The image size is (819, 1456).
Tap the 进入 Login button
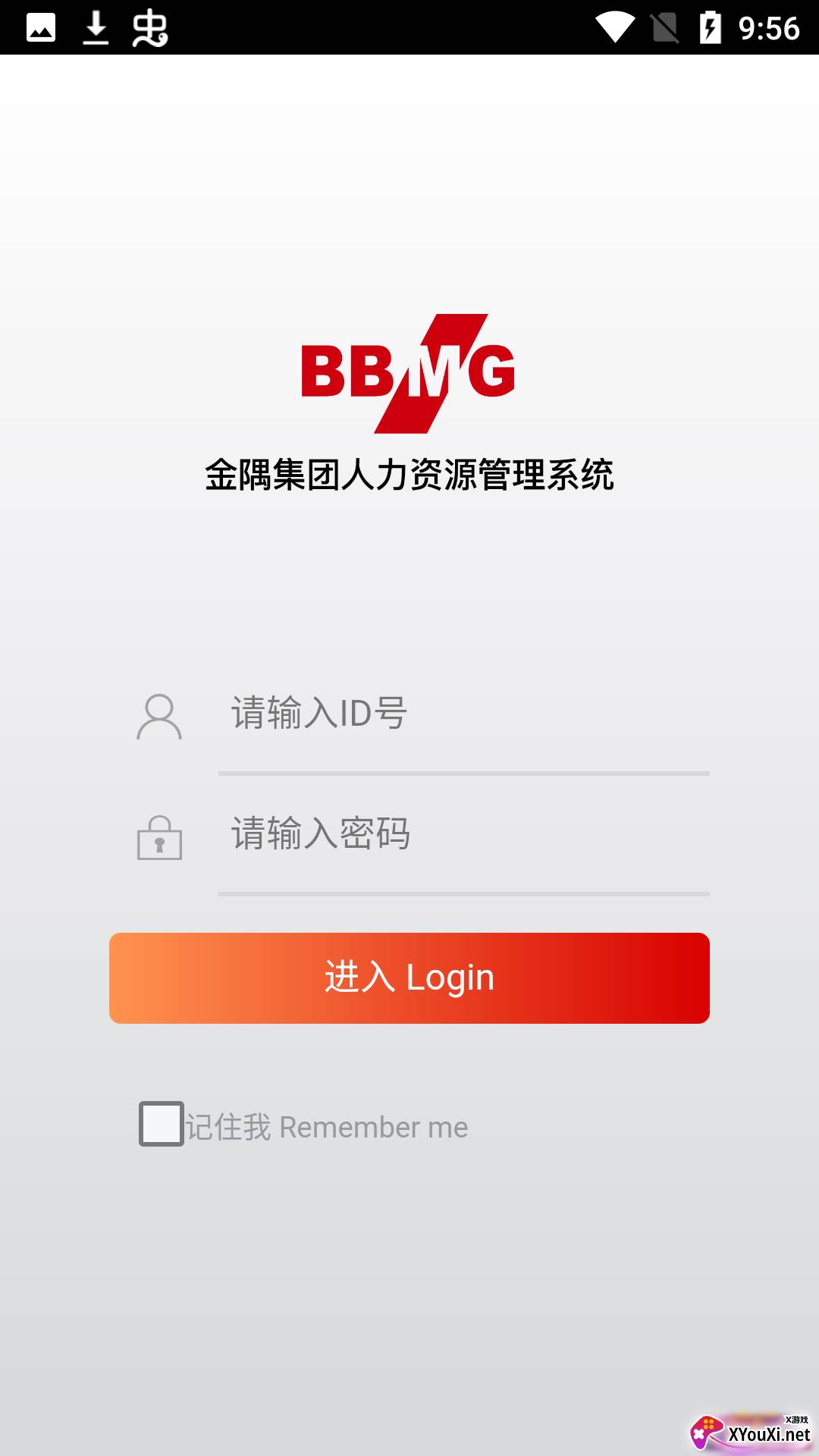pos(409,978)
